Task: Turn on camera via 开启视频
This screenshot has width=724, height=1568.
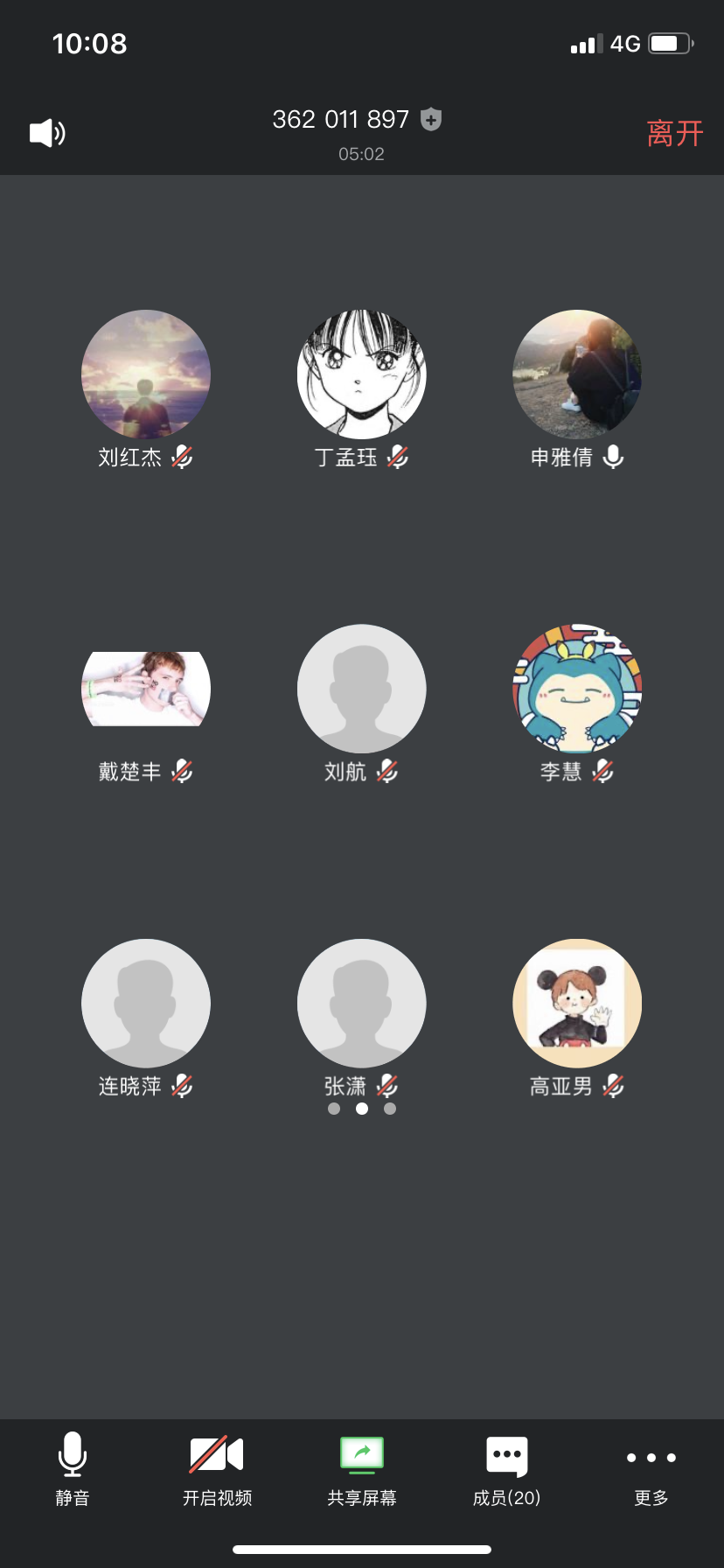Action: pos(217,1469)
